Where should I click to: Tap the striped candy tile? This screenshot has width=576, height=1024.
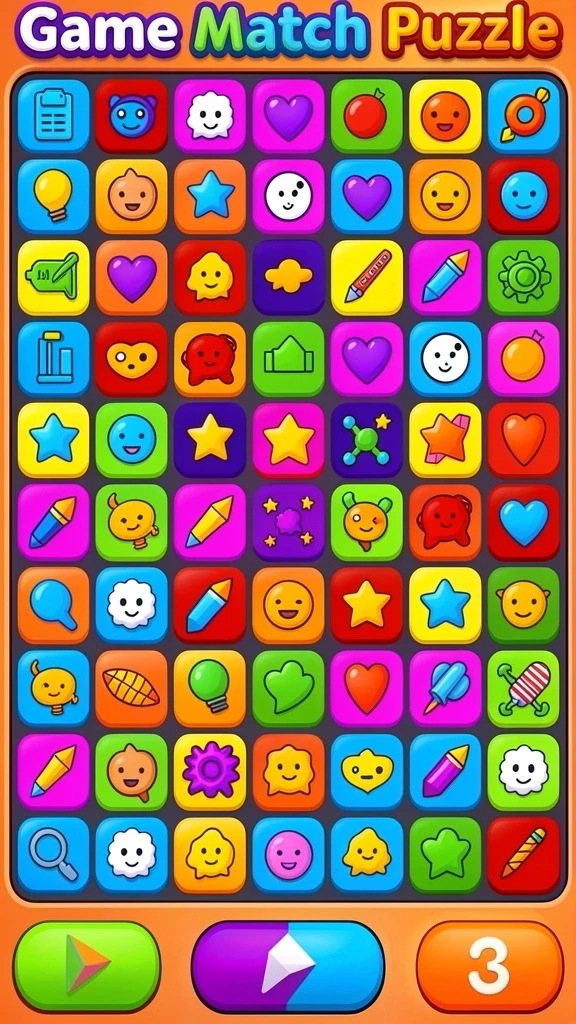[523, 688]
